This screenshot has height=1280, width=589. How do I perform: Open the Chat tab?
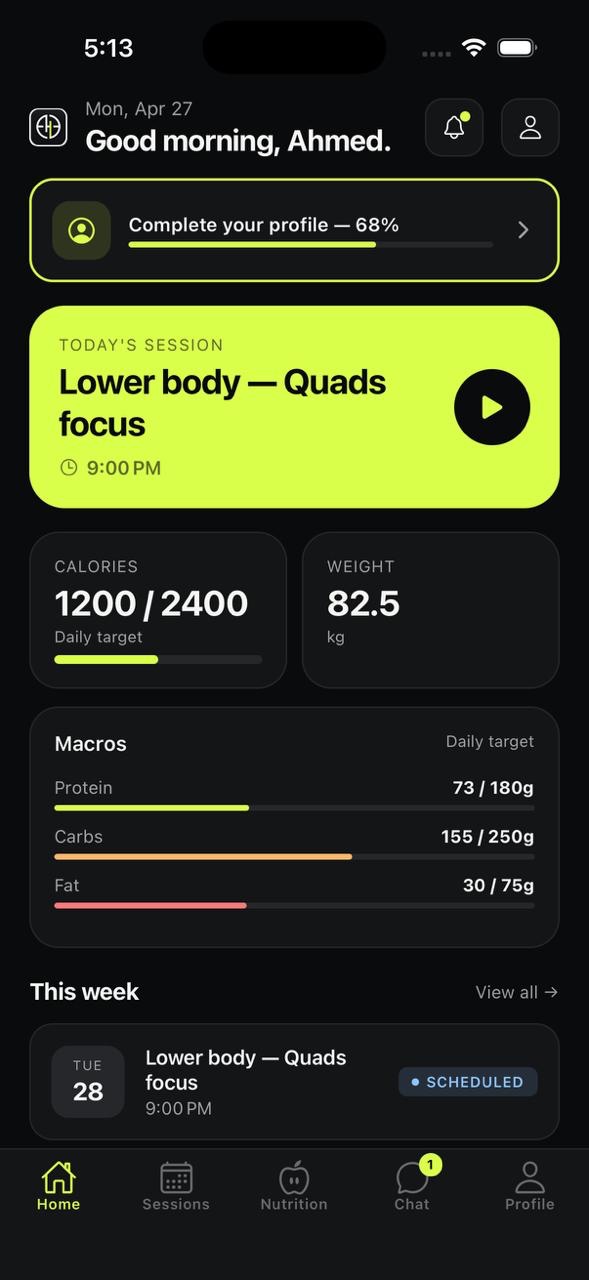[412, 1186]
